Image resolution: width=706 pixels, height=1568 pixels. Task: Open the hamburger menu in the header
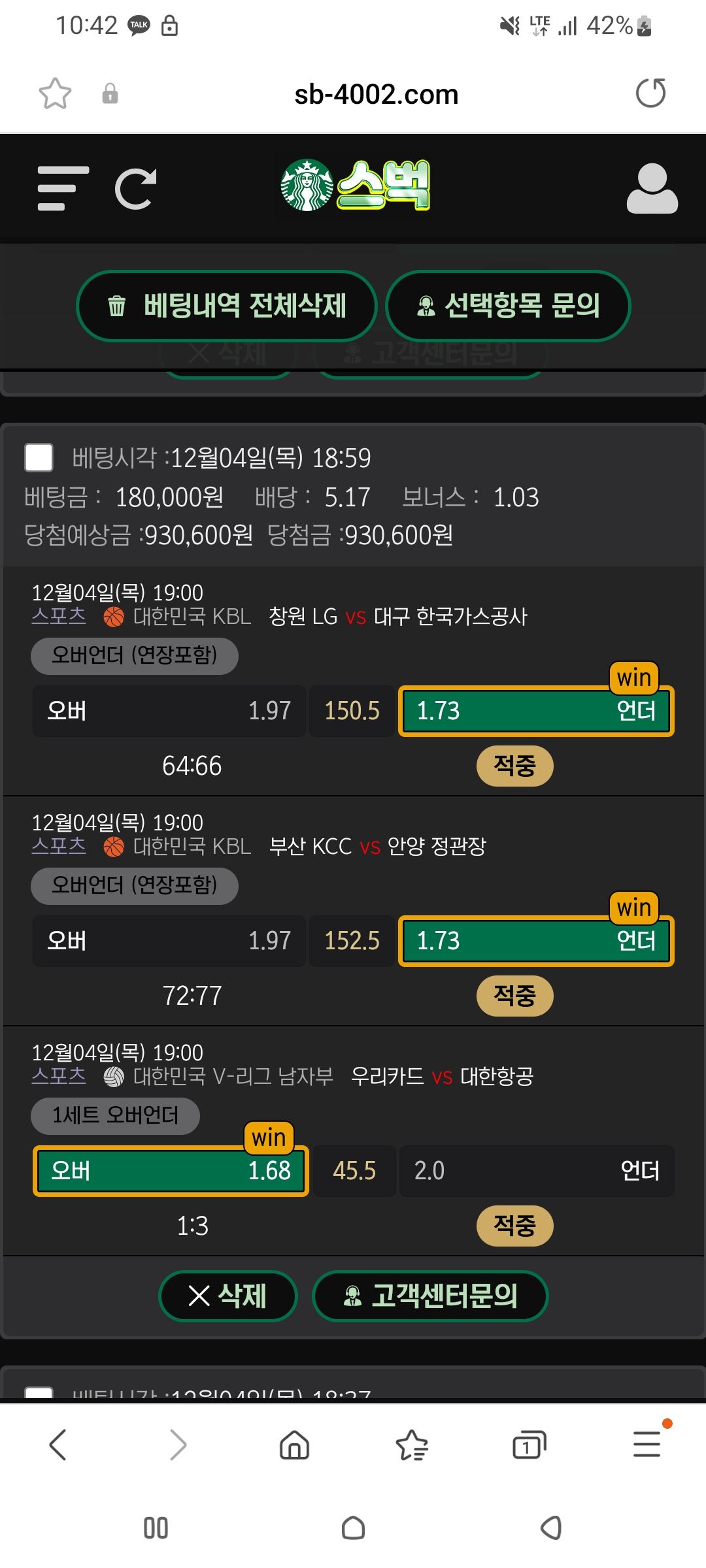(x=63, y=189)
